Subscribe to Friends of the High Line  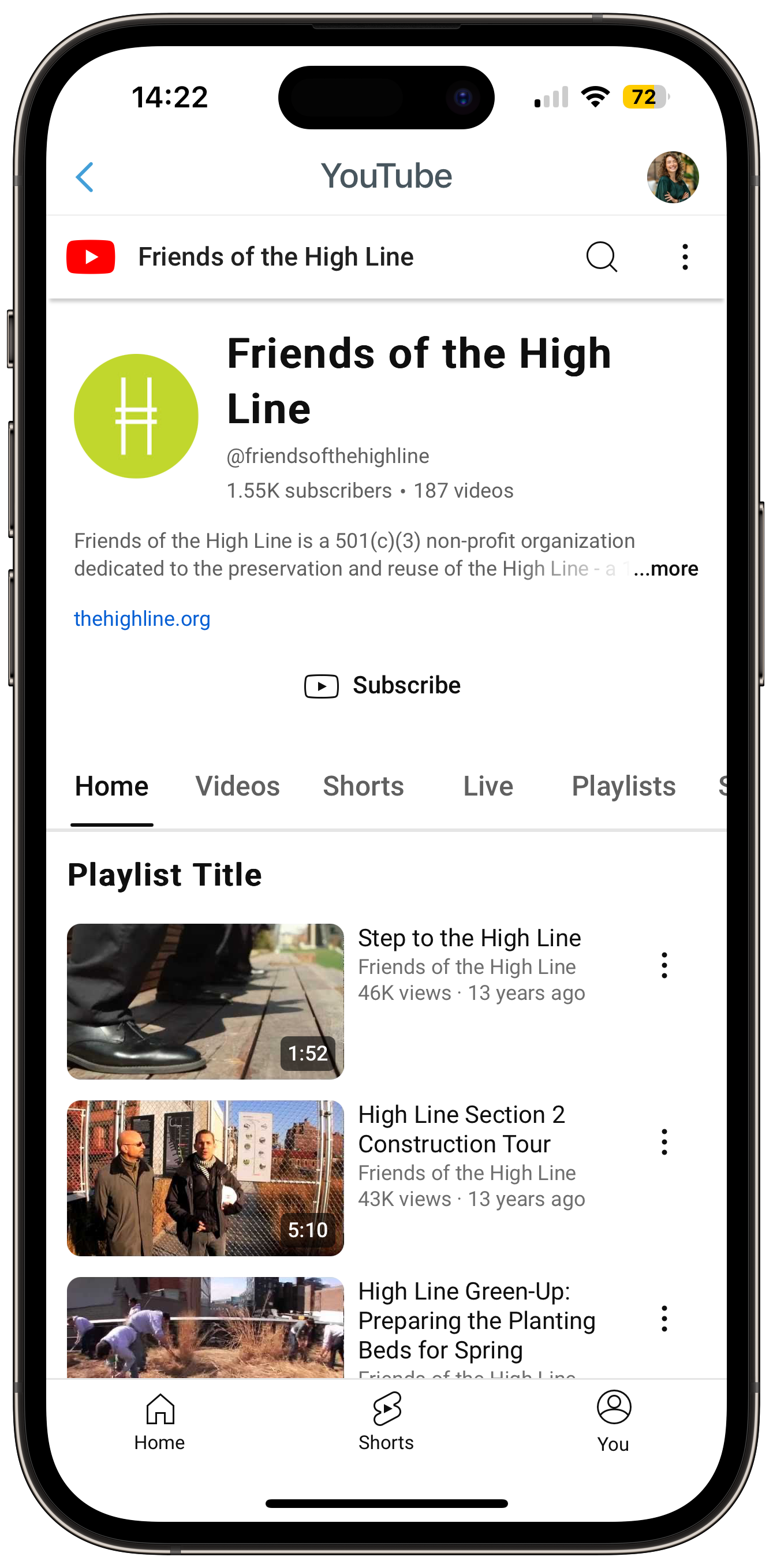383,685
